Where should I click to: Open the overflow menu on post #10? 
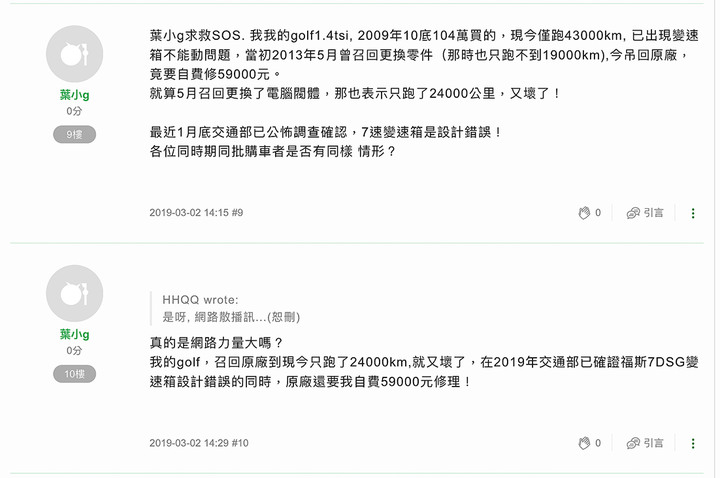693,443
